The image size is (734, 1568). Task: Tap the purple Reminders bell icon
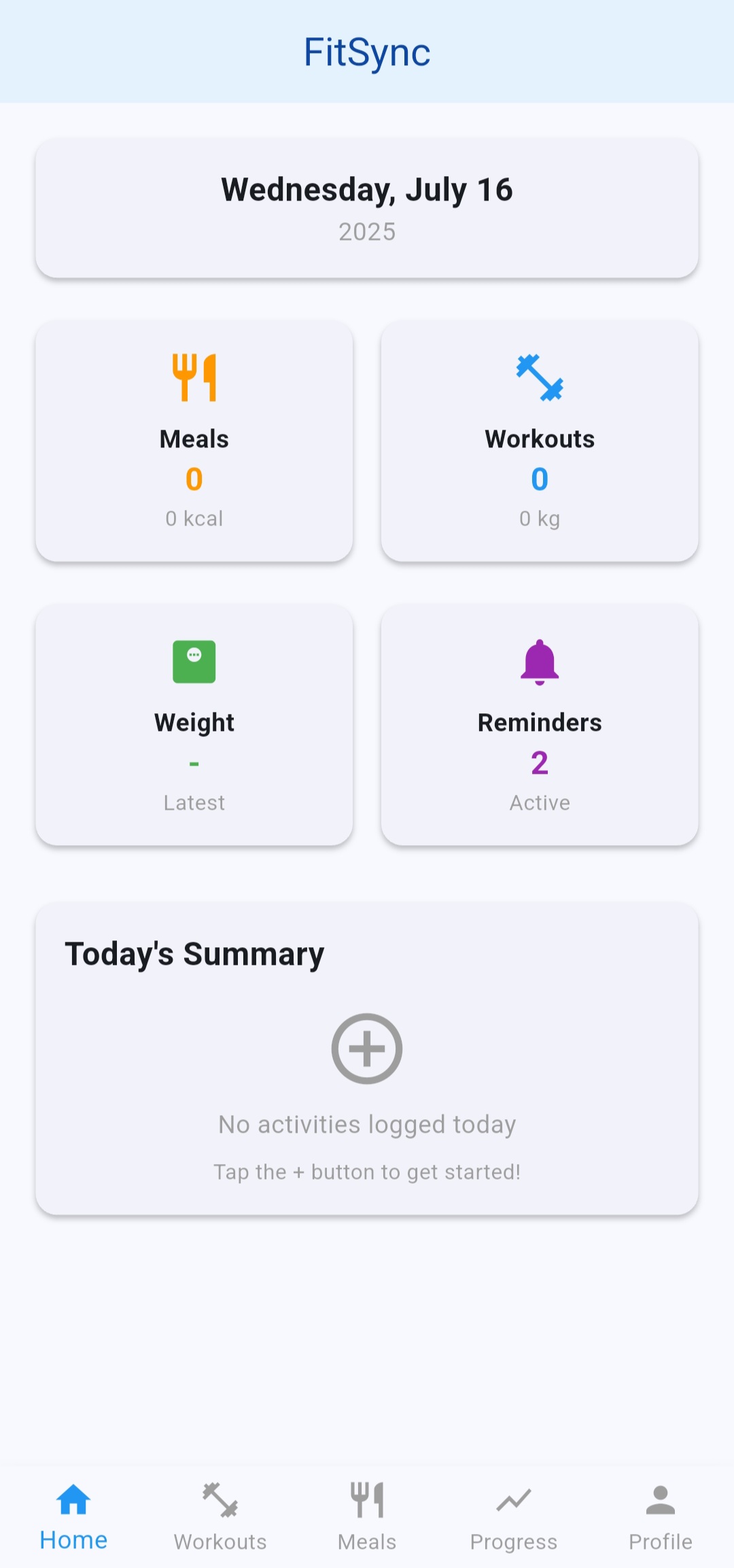[x=539, y=662]
